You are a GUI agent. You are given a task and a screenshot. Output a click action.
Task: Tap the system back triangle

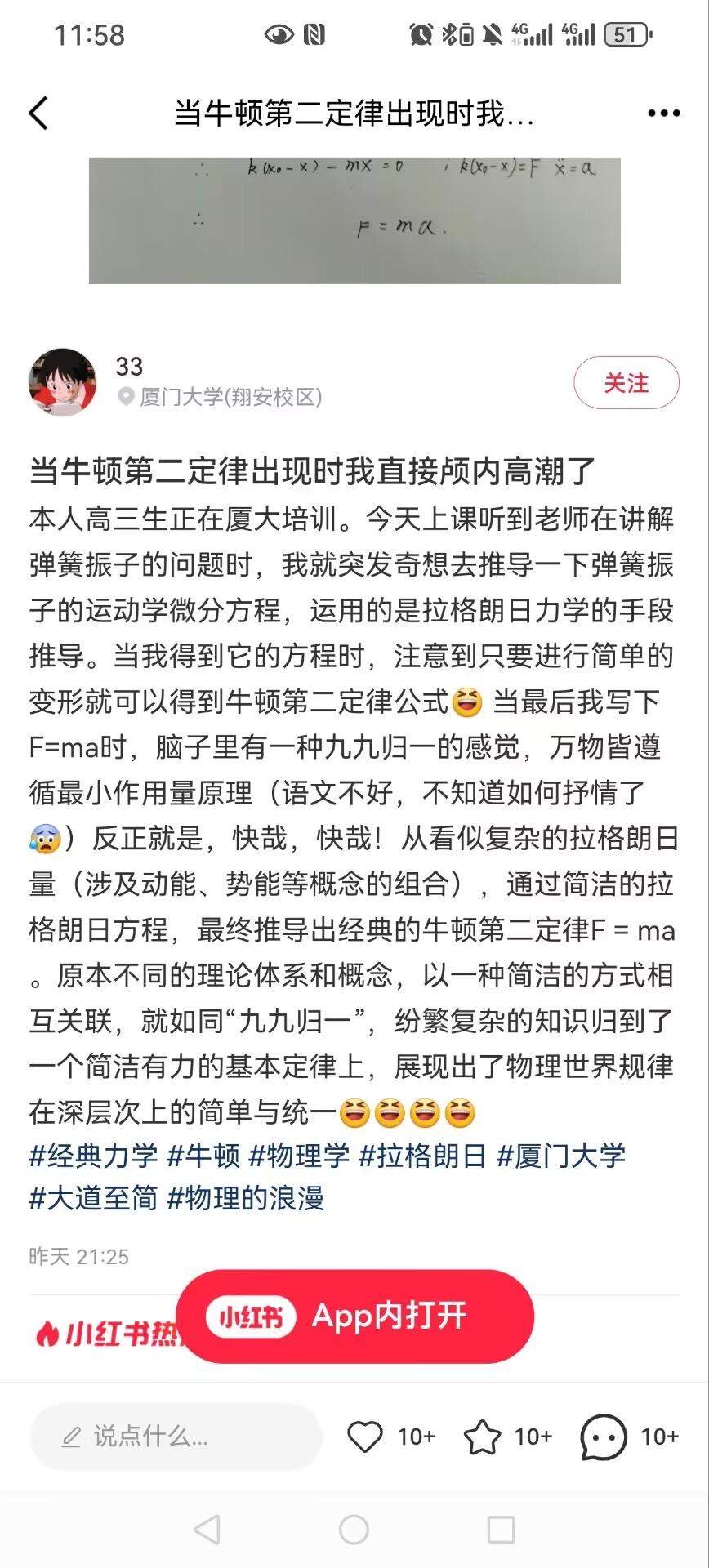point(207,1530)
